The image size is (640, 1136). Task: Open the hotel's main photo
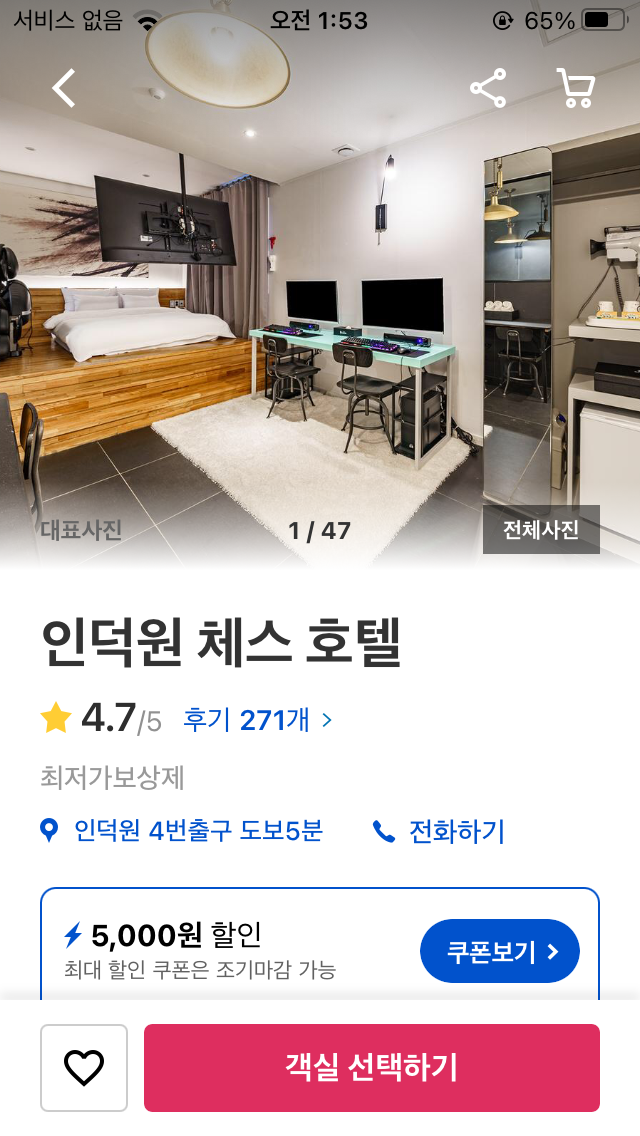tap(320, 320)
